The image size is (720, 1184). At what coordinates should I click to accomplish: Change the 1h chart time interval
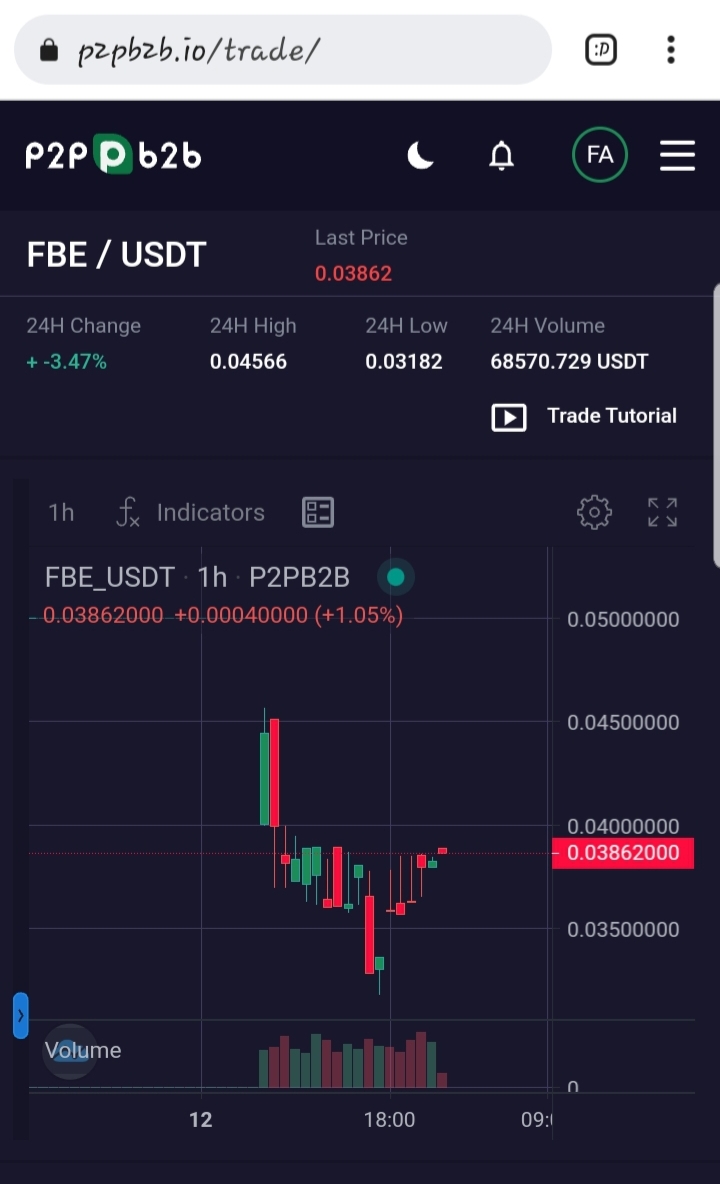(x=61, y=513)
